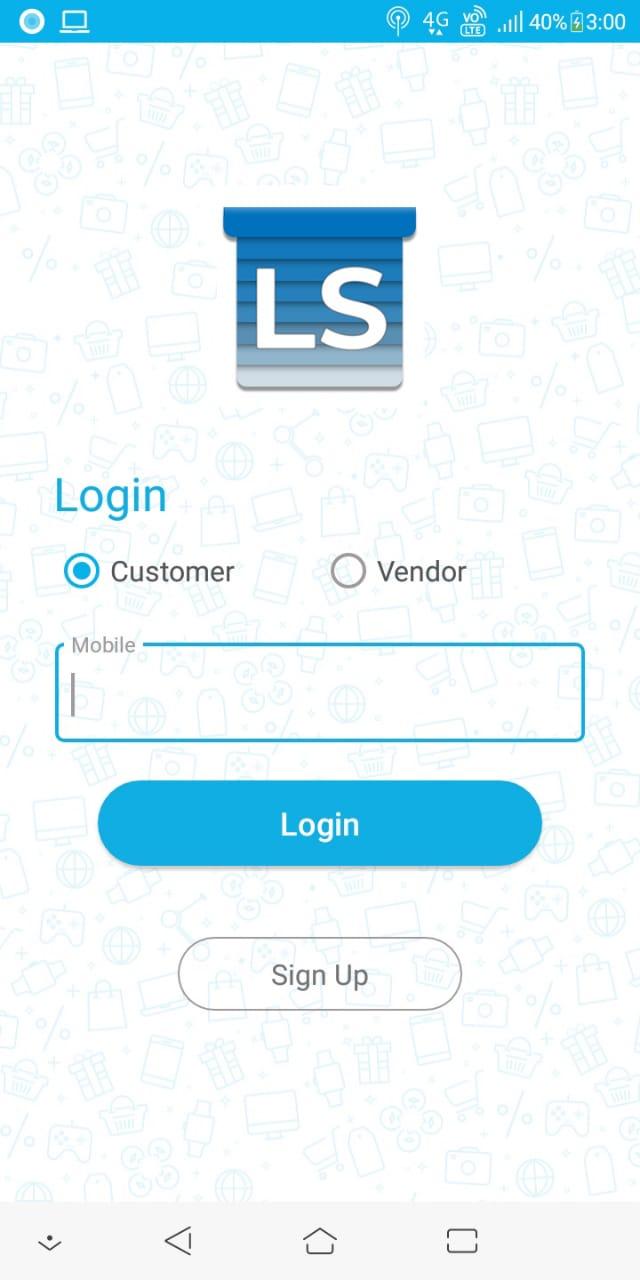The image size is (640, 1280).
Task: Choose Vendor as login type
Action: 399,572
